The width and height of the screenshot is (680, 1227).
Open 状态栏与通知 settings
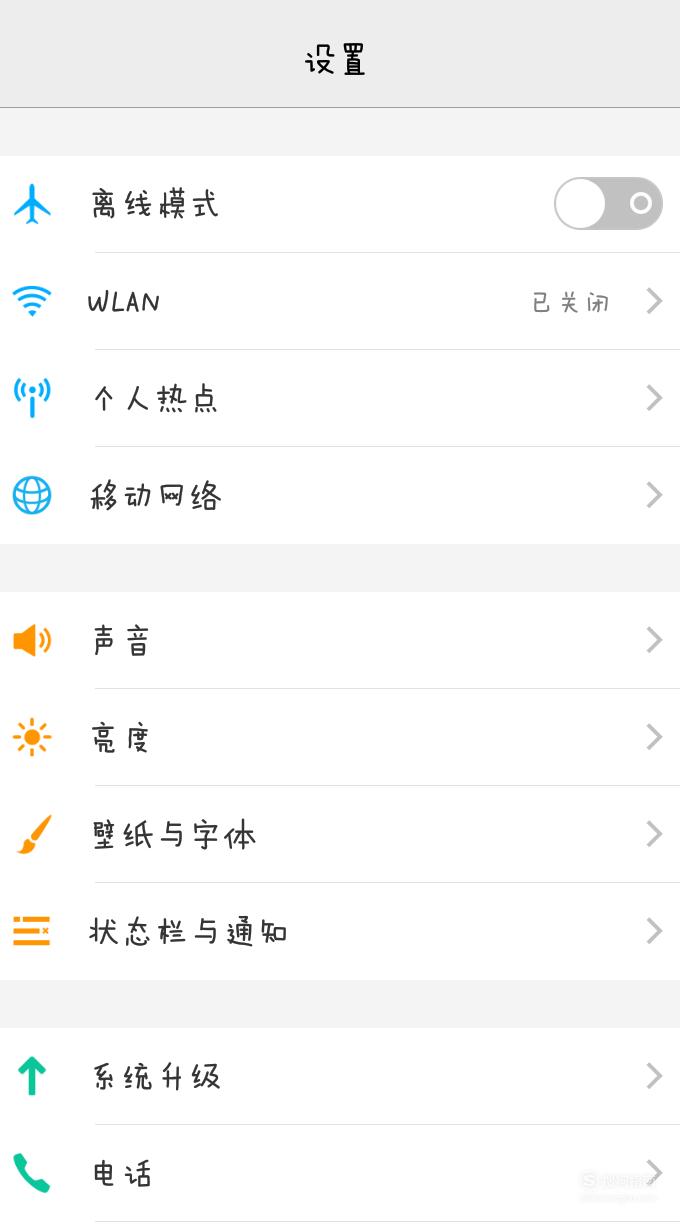pos(340,931)
